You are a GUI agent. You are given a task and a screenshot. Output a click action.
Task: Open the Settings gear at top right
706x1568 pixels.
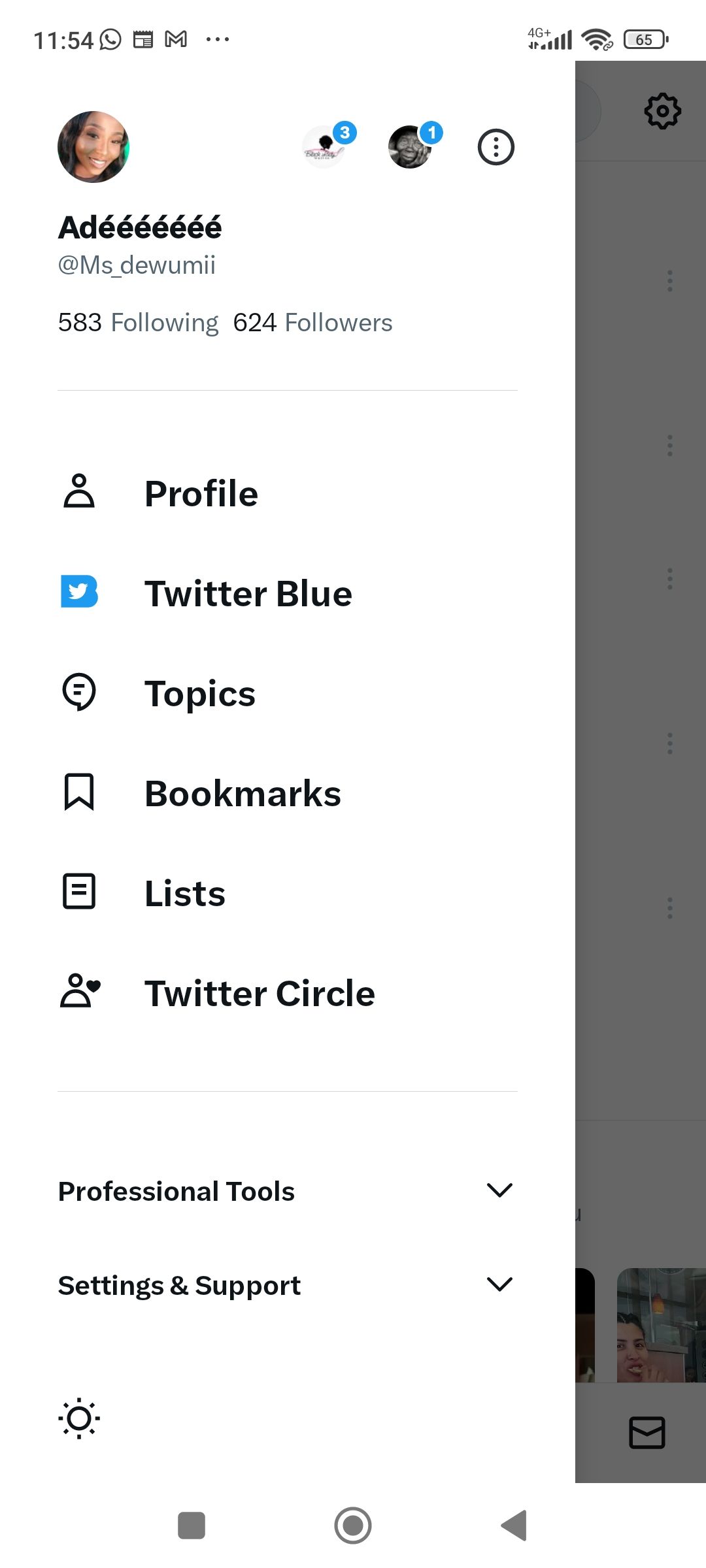pyautogui.click(x=663, y=110)
